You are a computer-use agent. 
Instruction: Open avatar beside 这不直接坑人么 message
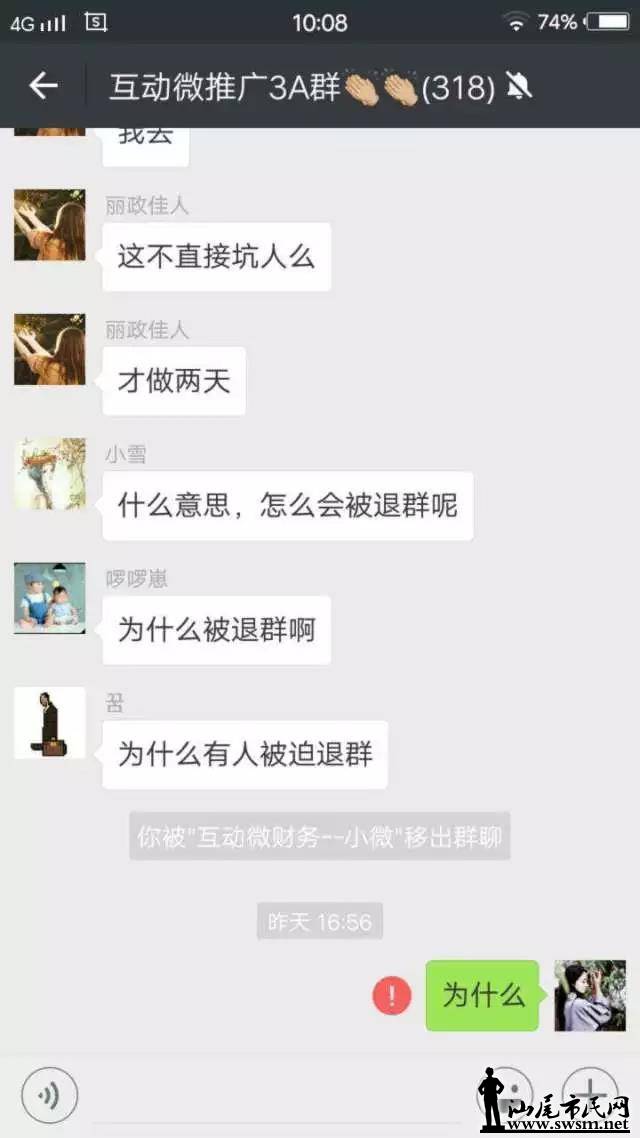[50, 225]
